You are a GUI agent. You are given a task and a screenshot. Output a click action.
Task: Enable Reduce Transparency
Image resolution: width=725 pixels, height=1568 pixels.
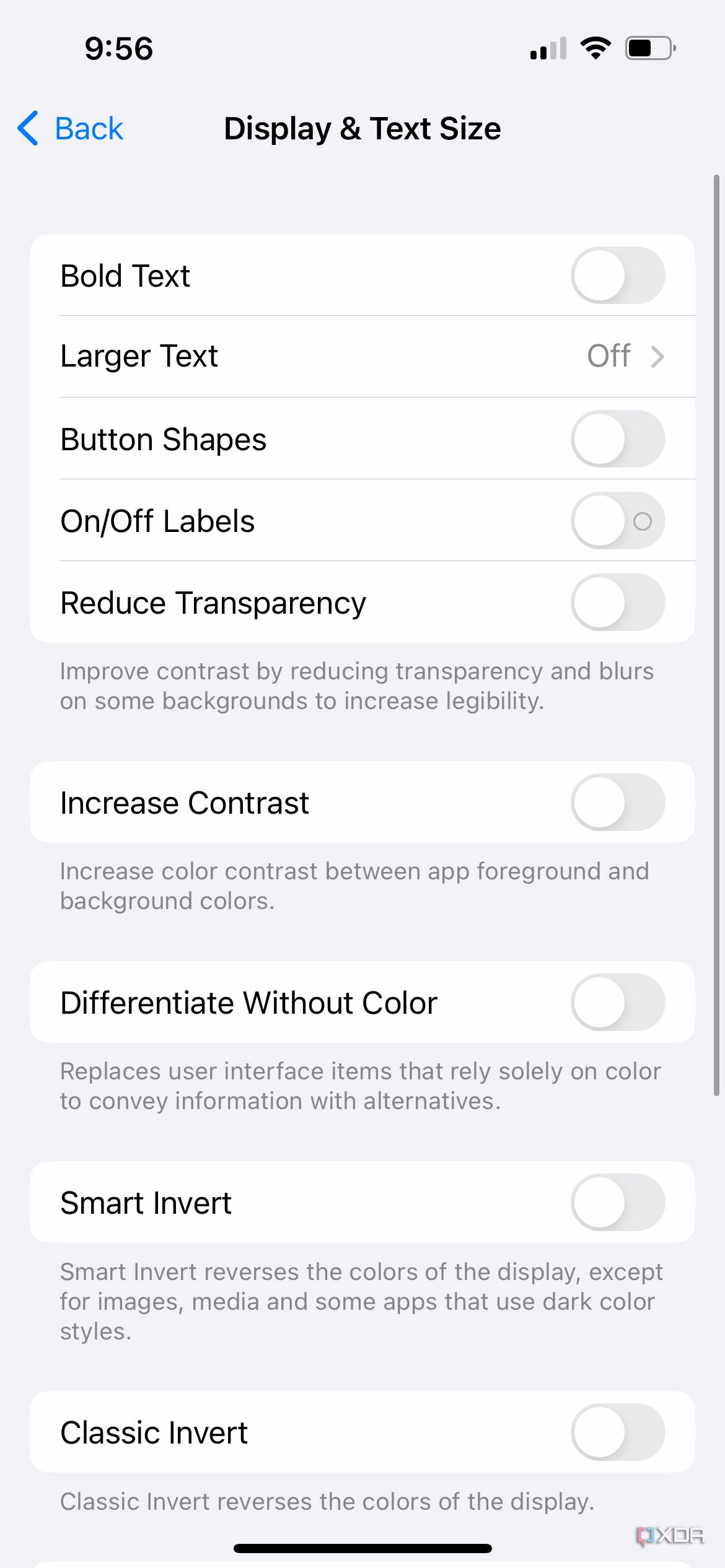(x=617, y=603)
